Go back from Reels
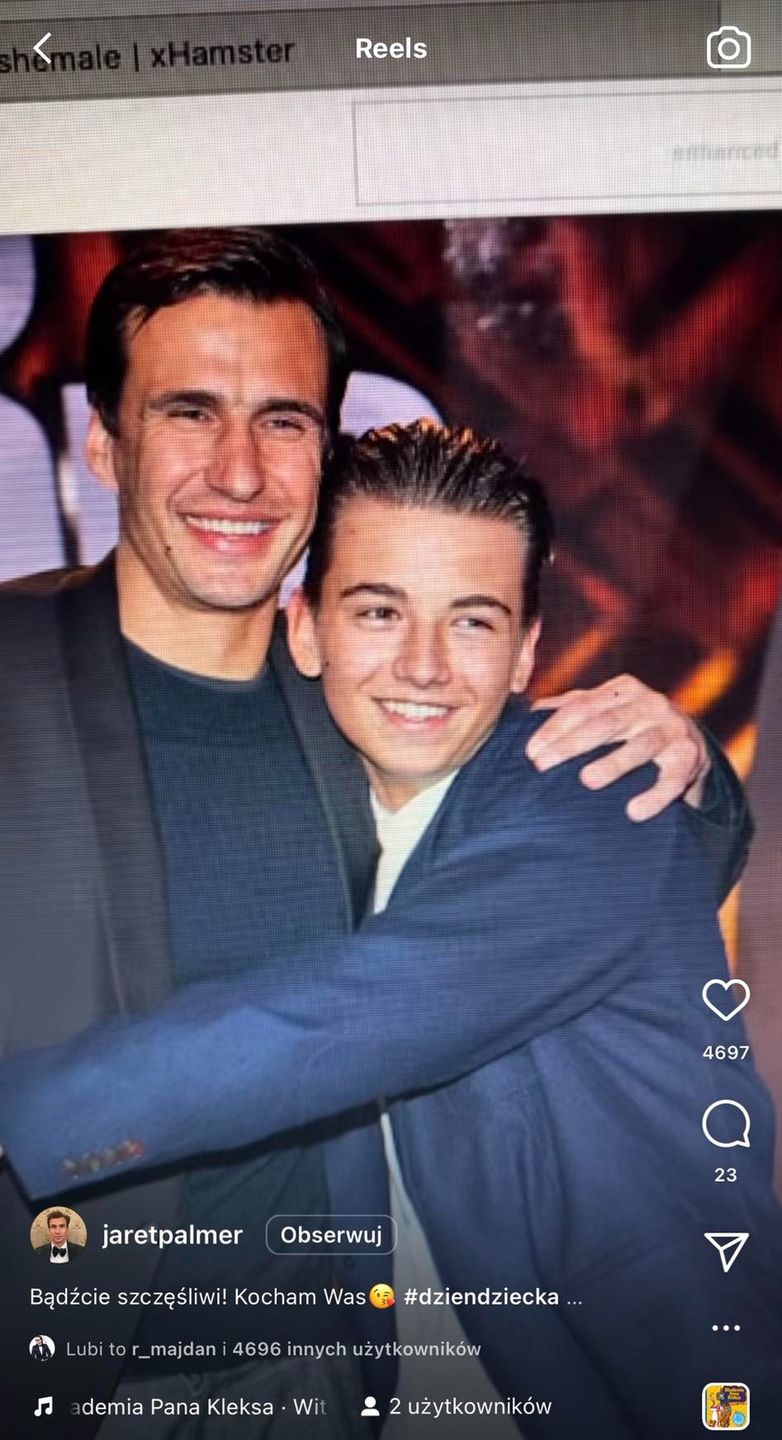The height and width of the screenshot is (1440, 782). tap(41, 48)
